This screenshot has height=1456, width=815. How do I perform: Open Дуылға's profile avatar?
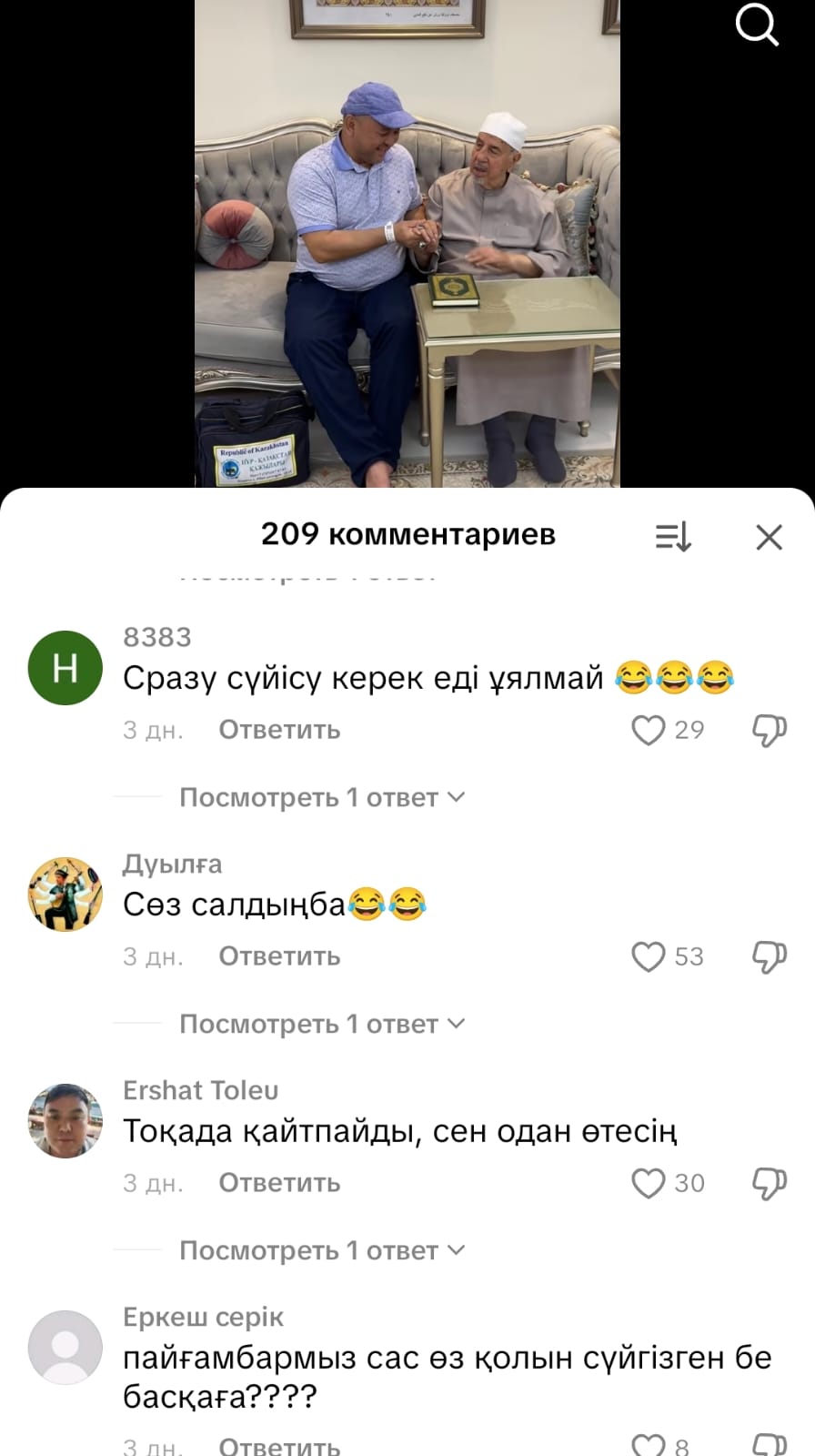click(x=65, y=894)
